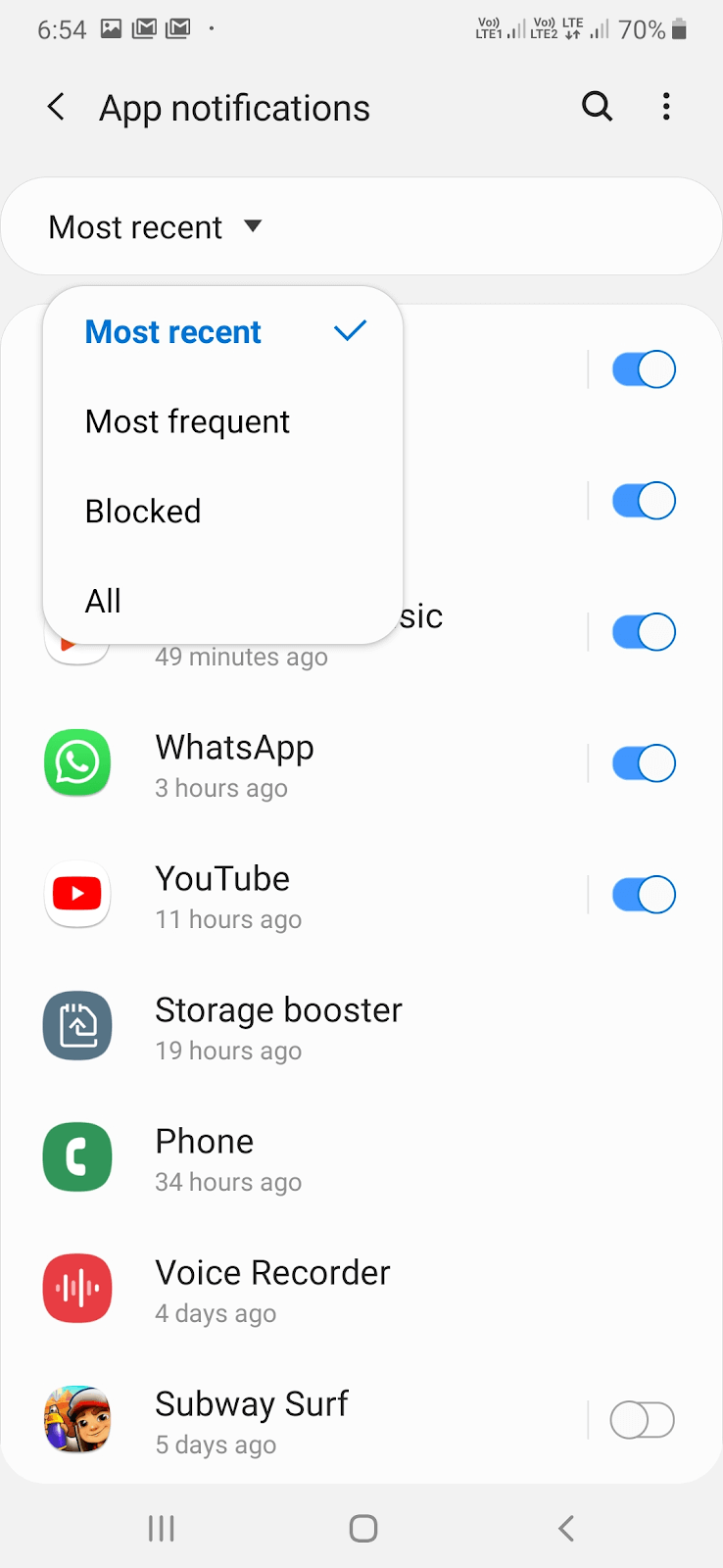This screenshot has width=723, height=1568.
Task: Turn off WhatsApp notifications toggle
Action: 644,762
